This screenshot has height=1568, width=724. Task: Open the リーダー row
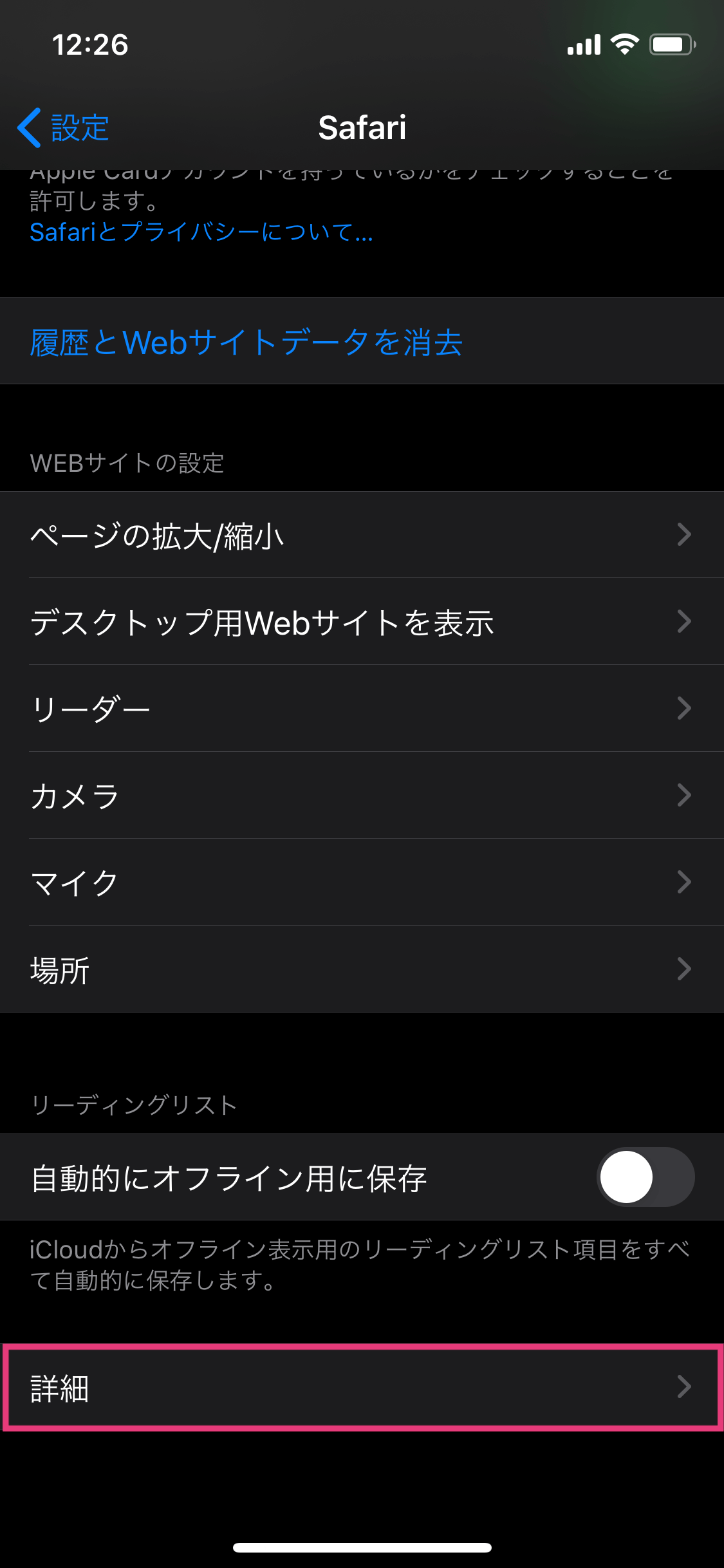point(362,709)
